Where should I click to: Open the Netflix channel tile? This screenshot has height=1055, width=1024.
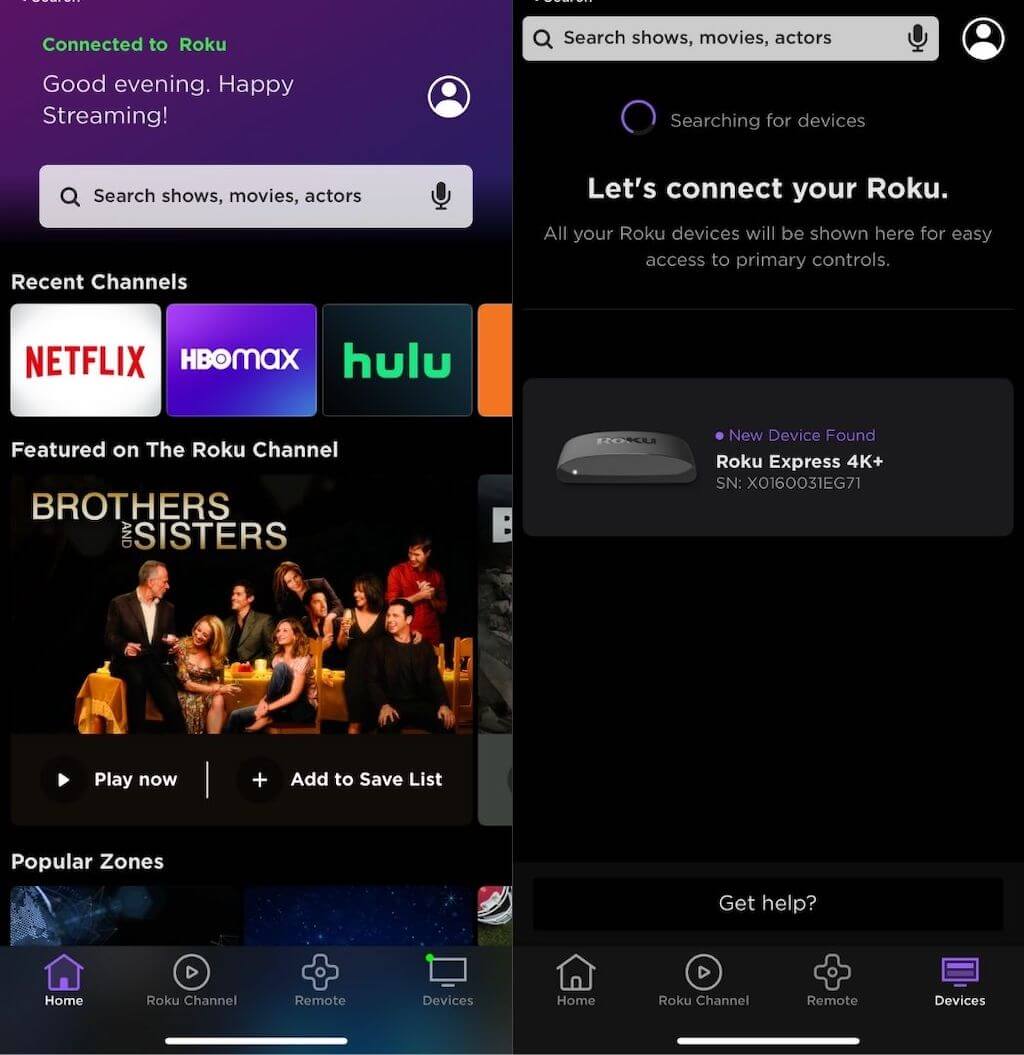point(85,360)
